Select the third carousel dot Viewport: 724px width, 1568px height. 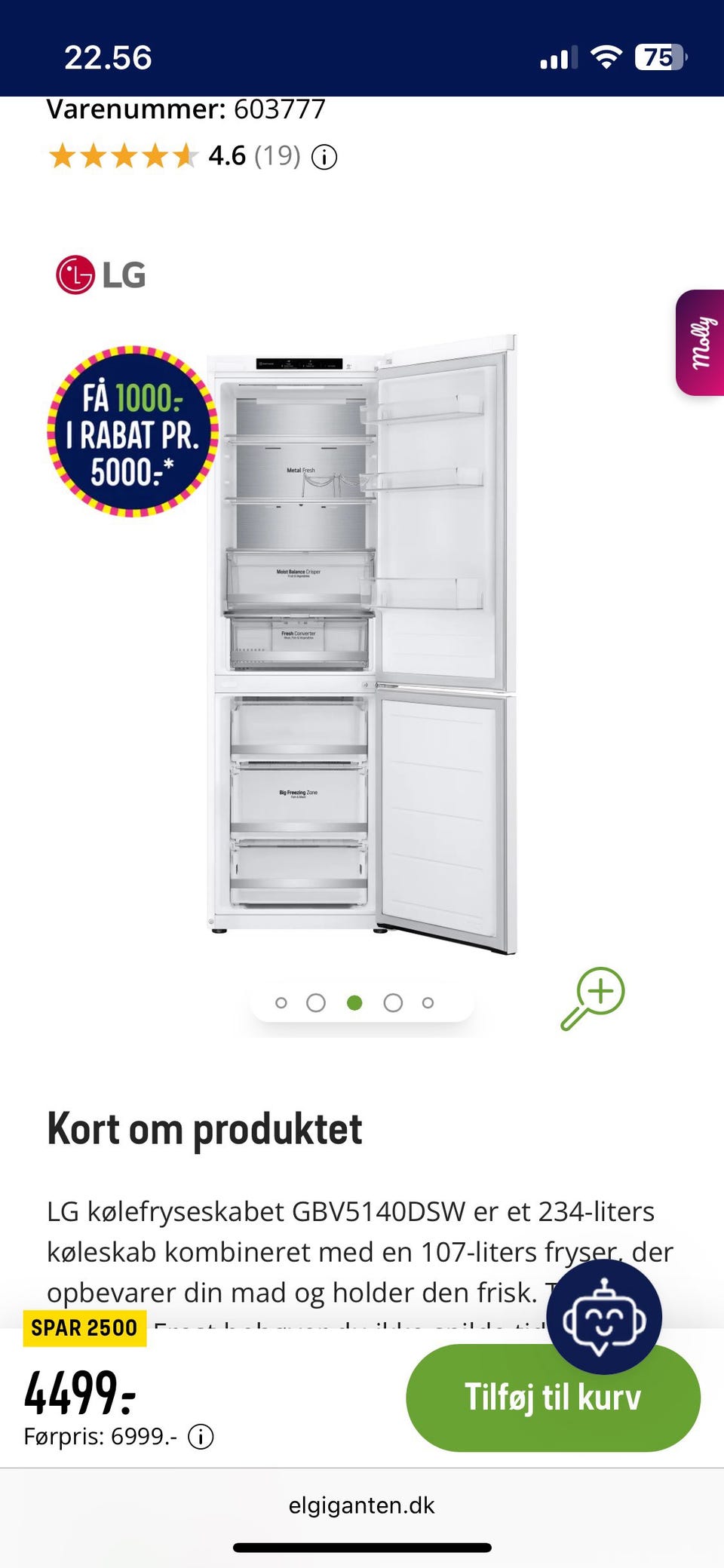coord(355,1003)
